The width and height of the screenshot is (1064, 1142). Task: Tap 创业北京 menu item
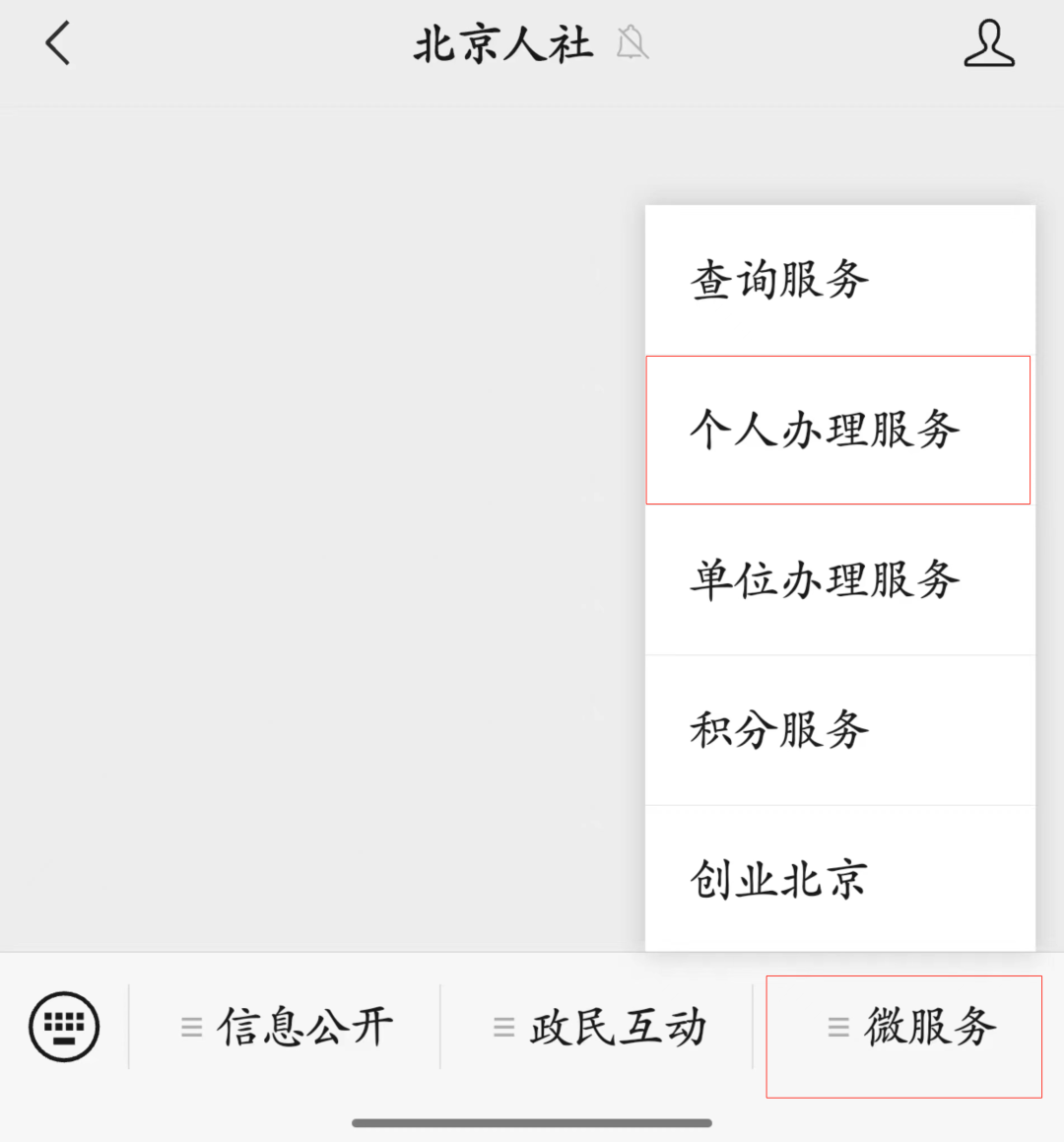click(x=838, y=879)
